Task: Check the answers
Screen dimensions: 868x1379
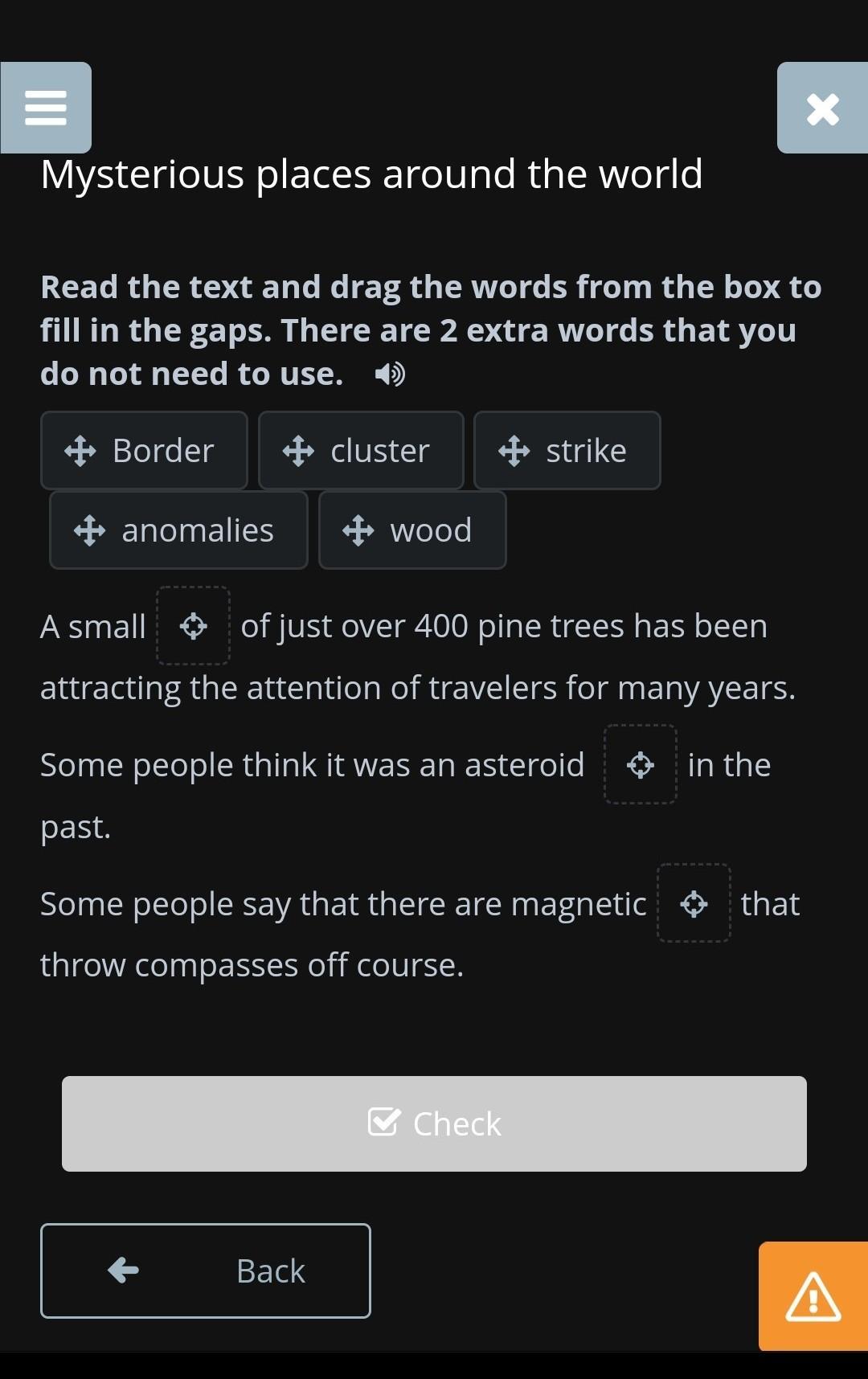Action: [x=434, y=1123]
